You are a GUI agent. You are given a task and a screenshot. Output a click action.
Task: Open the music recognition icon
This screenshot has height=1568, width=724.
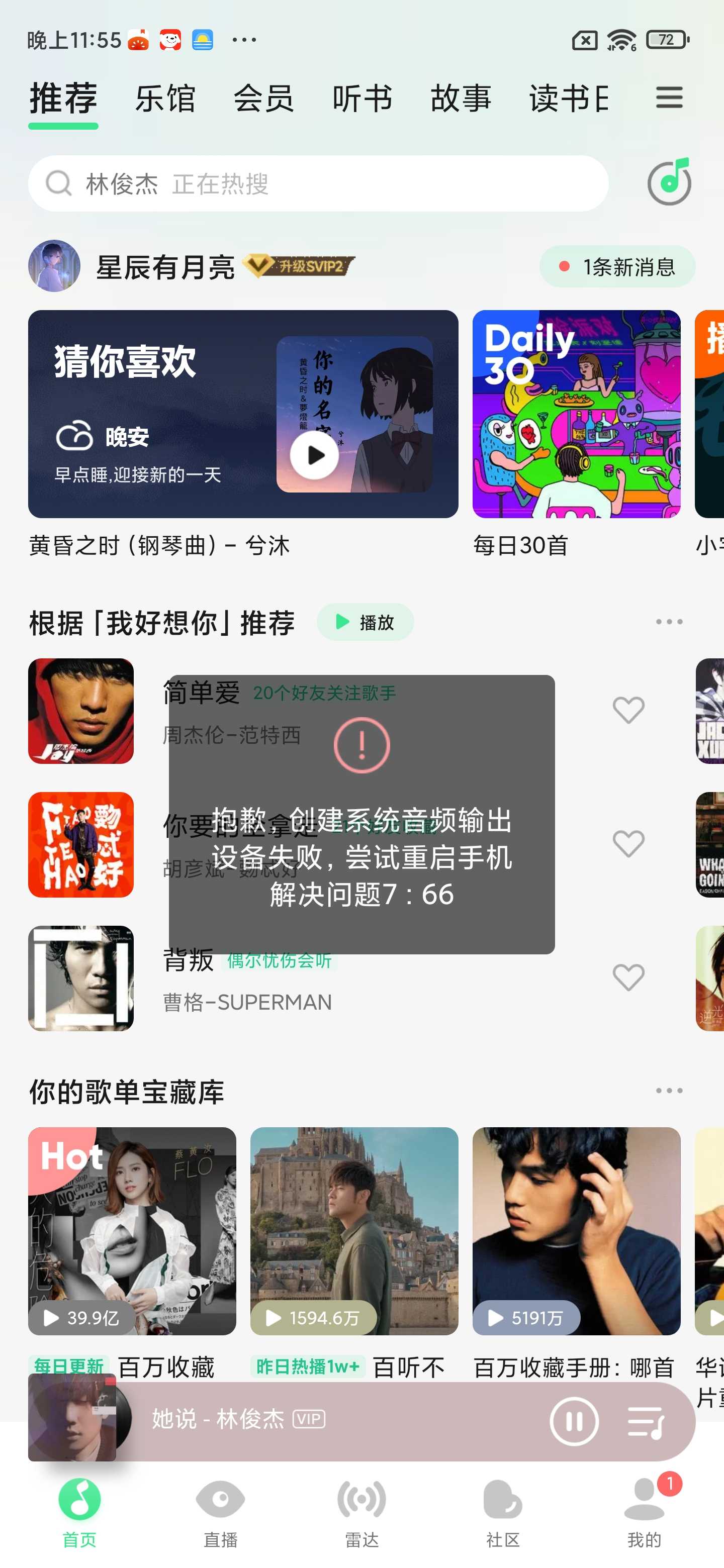(x=669, y=182)
